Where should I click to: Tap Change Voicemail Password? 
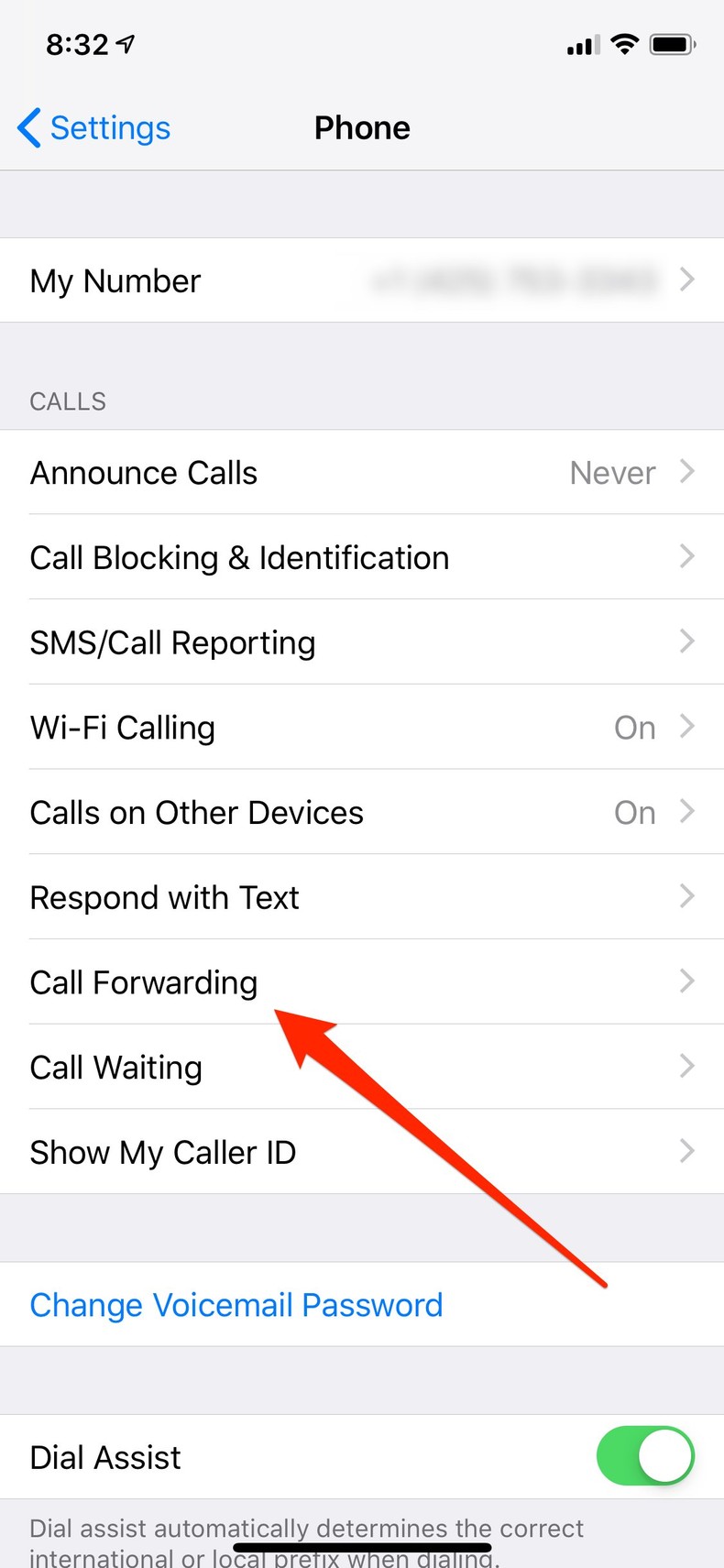[236, 1305]
